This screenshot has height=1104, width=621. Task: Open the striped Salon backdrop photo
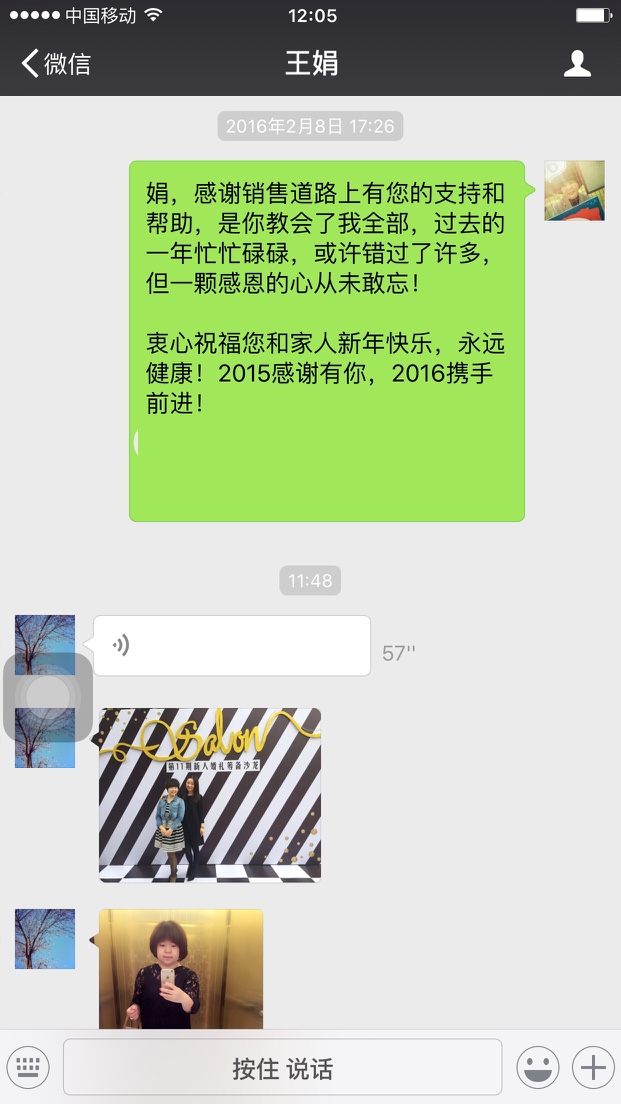pos(210,795)
